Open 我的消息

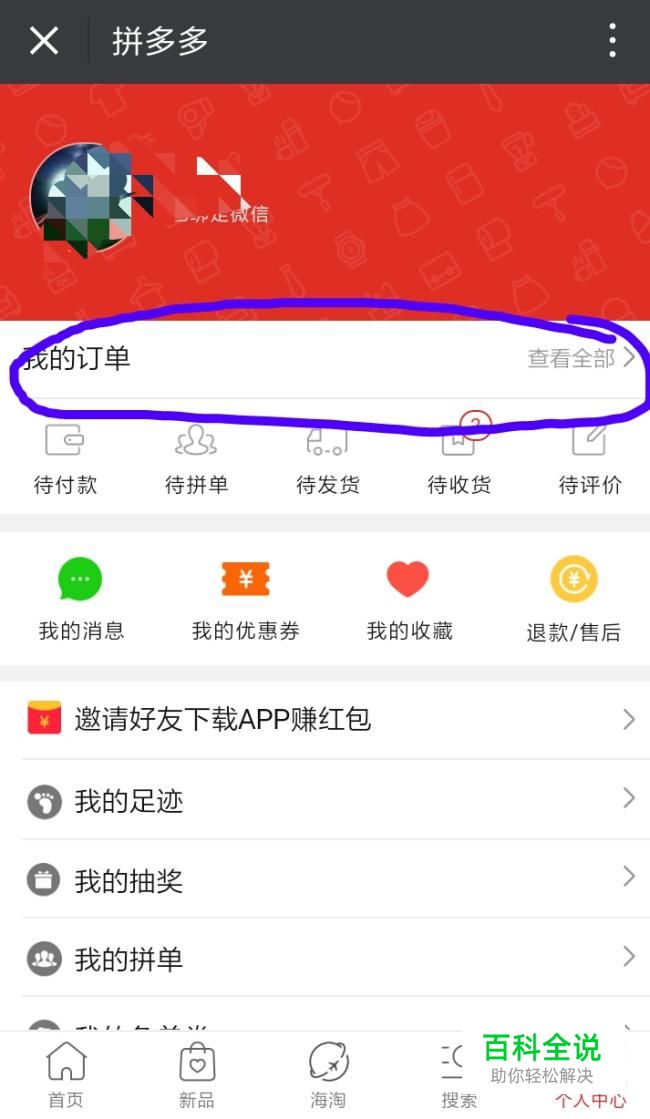tap(81, 599)
